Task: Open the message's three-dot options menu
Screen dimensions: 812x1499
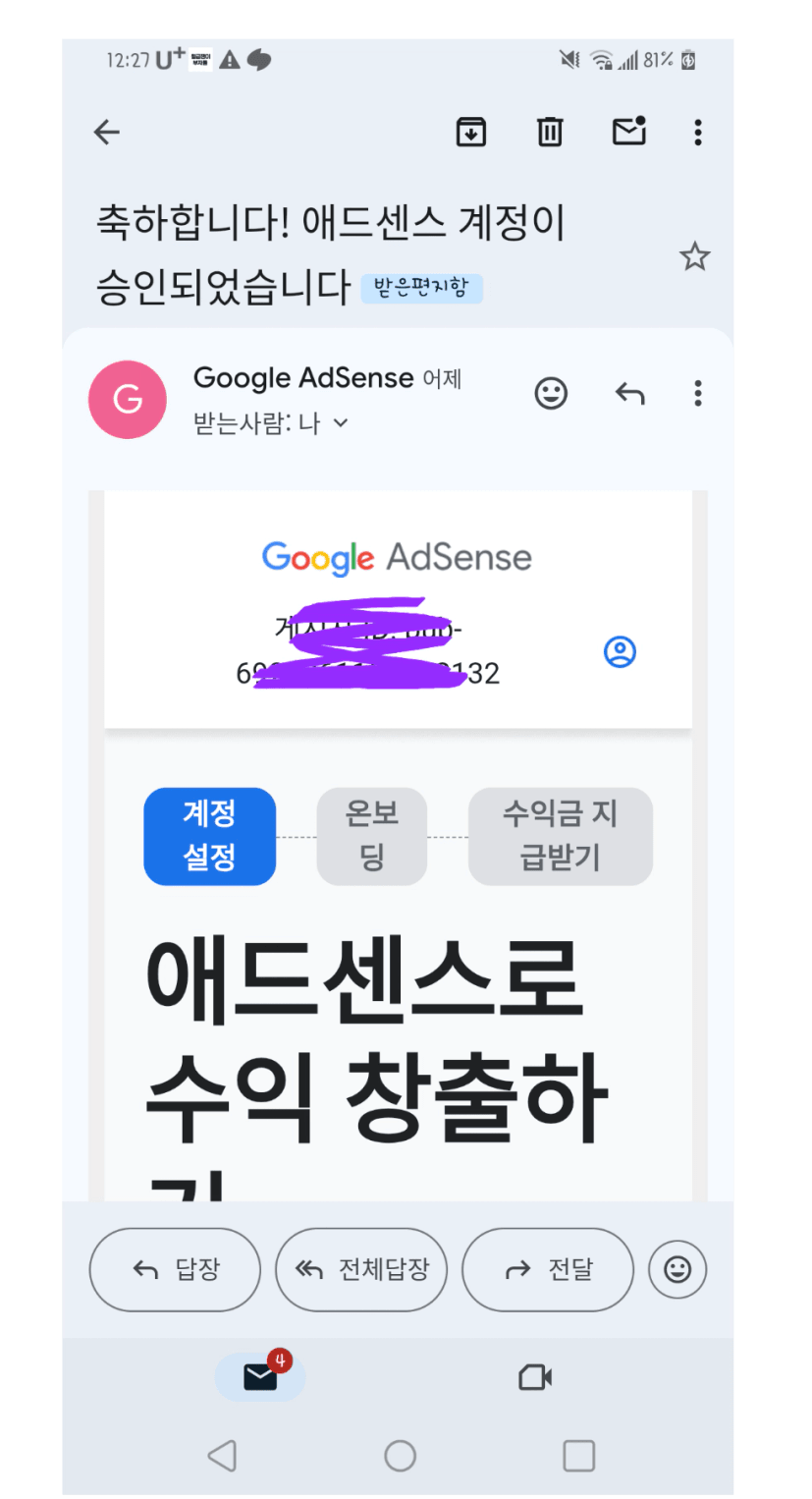Action: click(x=698, y=394)
